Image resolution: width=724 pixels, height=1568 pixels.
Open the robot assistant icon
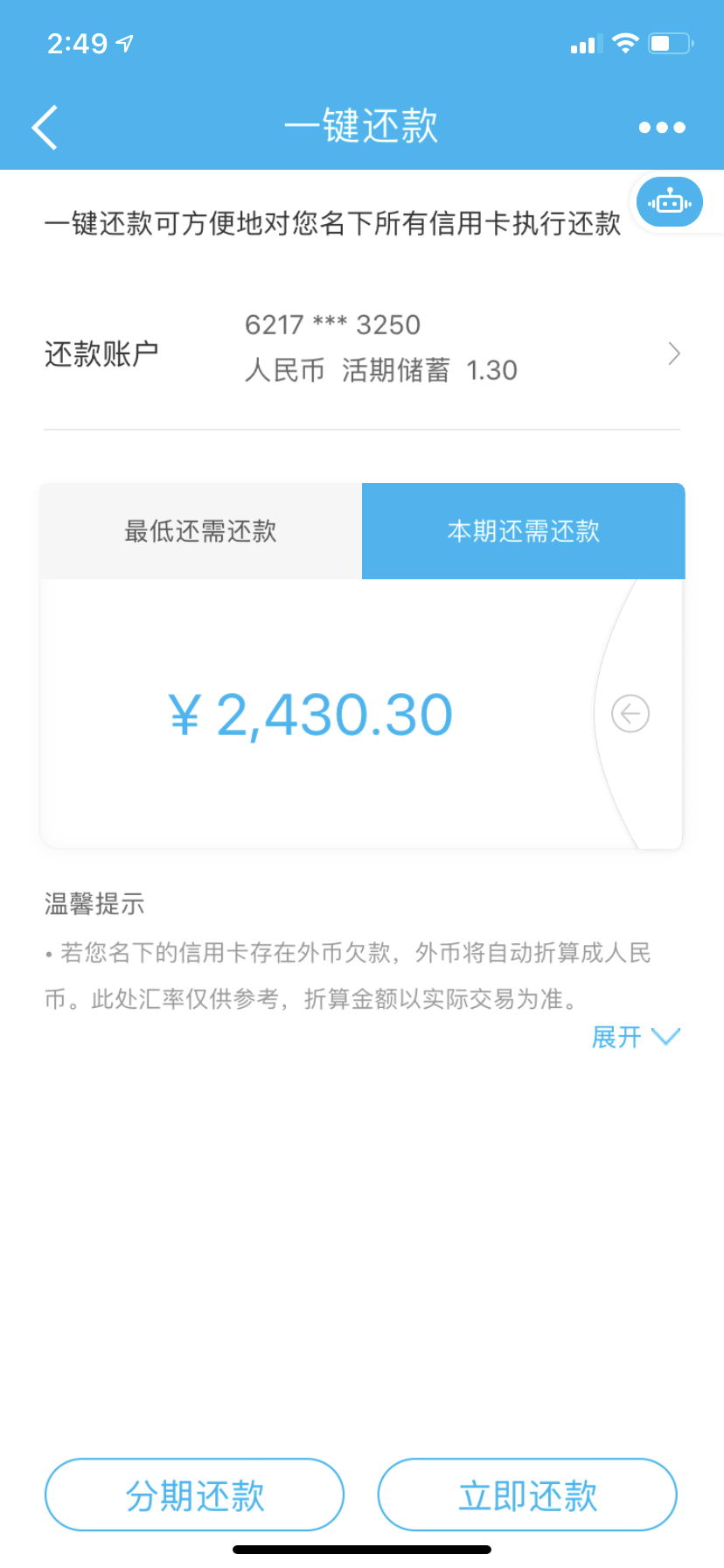coord(669,202)
